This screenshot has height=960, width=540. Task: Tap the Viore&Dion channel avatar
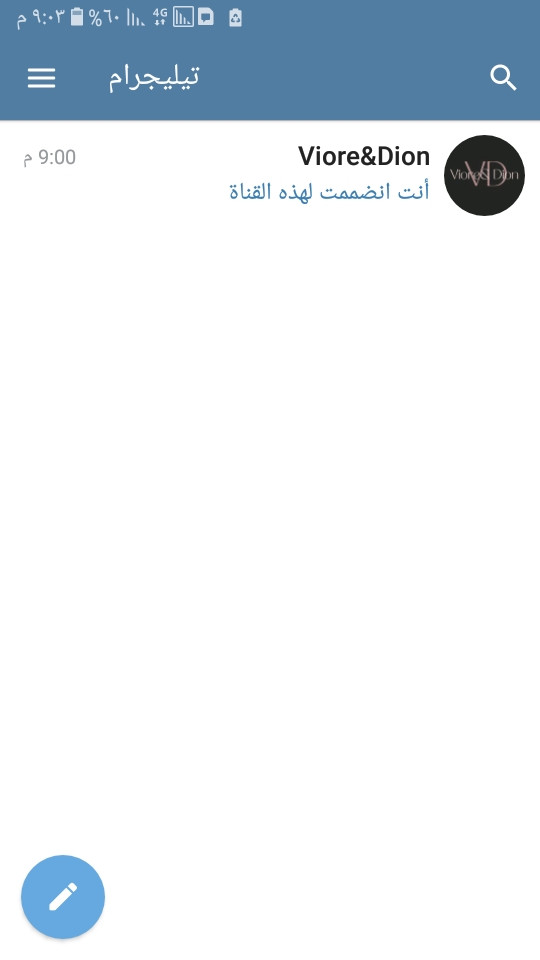[484, 175]
